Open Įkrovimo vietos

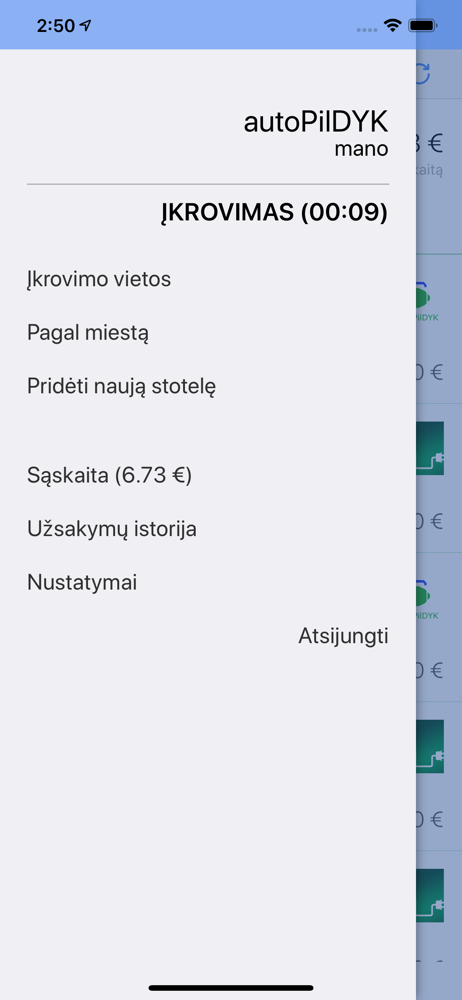[x=99, y=279]
